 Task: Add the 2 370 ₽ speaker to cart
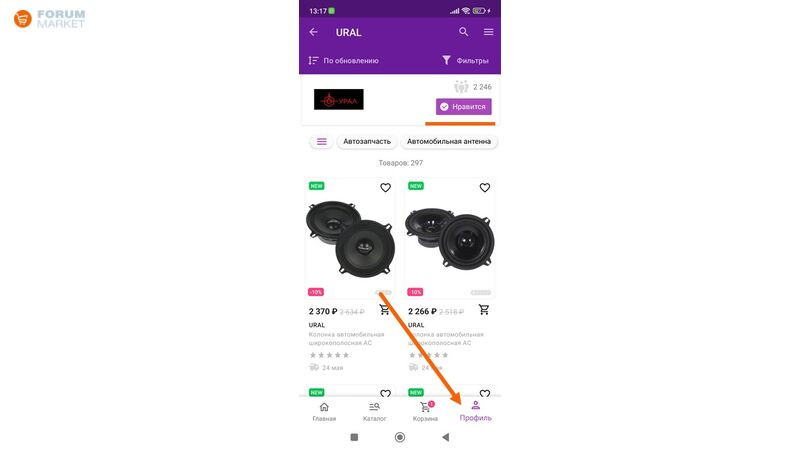(x=385, y=310)
